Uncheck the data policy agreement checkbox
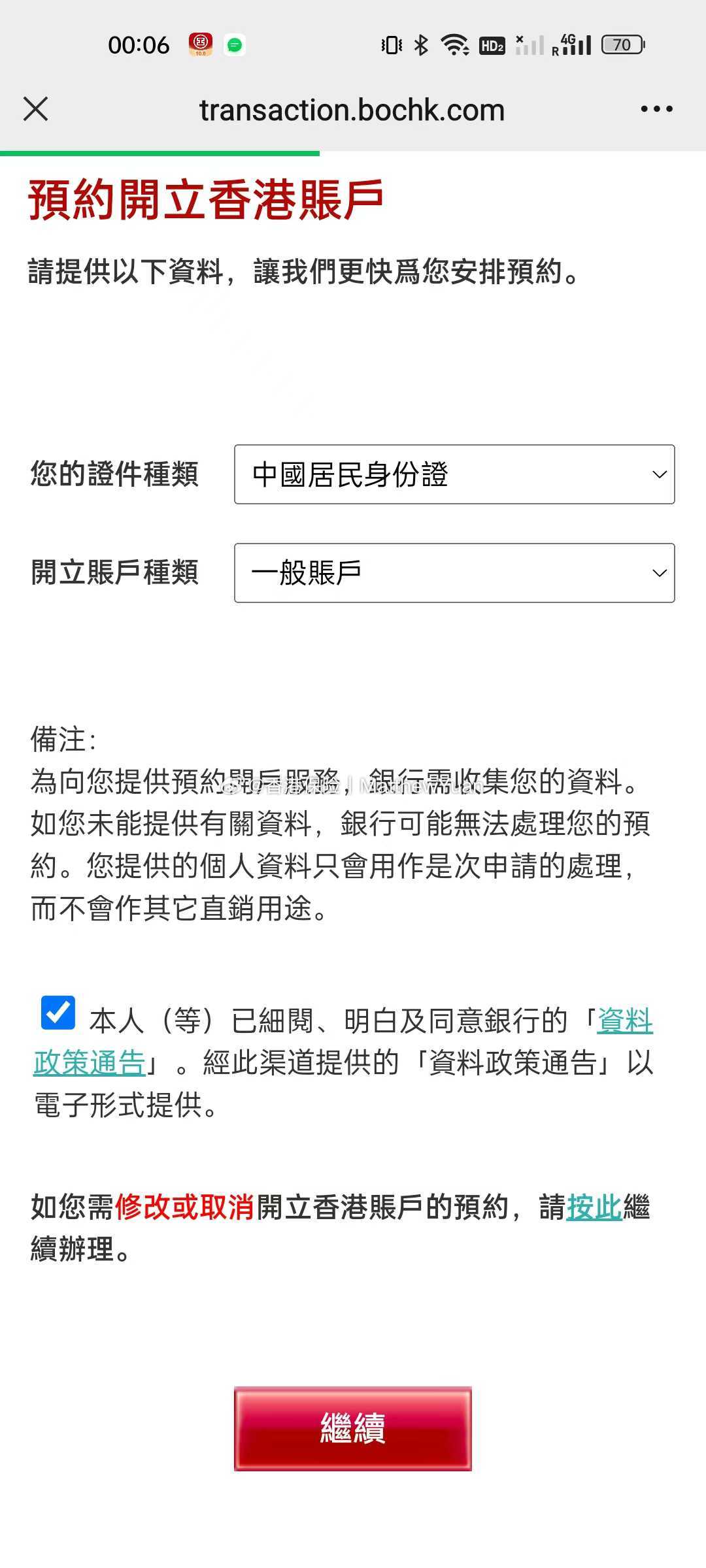 [x=58, y=1013]
